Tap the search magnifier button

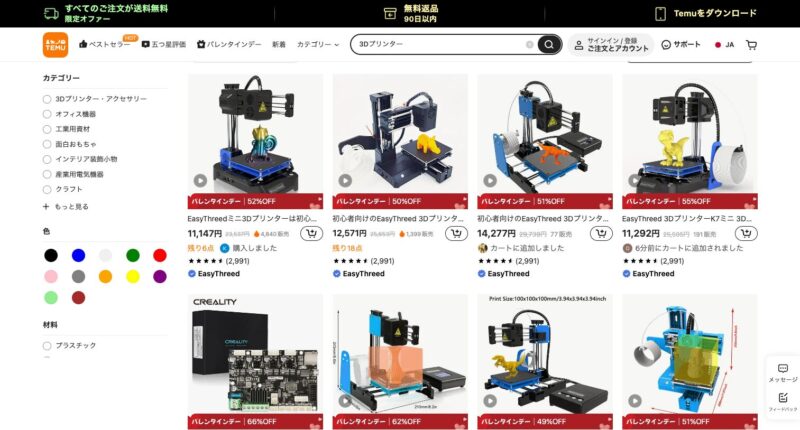coord(549,45)
